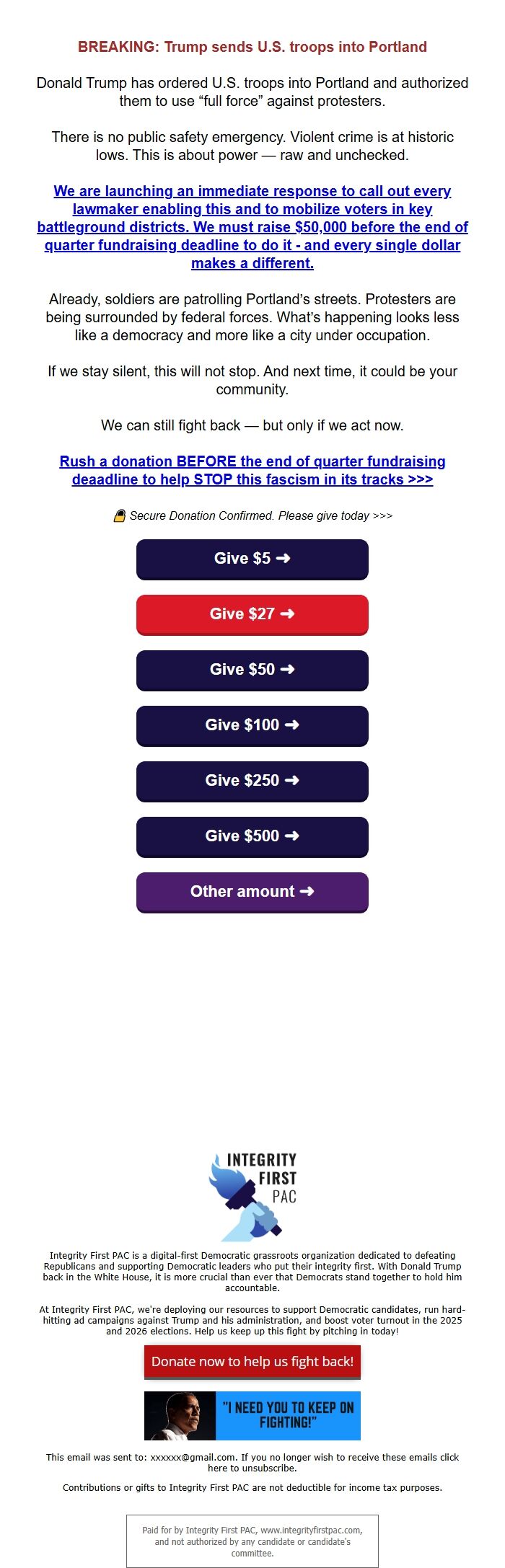This screenshot has height=1568, width=505.
Task: Choose Other amount to donate
Action: point(252,892)
